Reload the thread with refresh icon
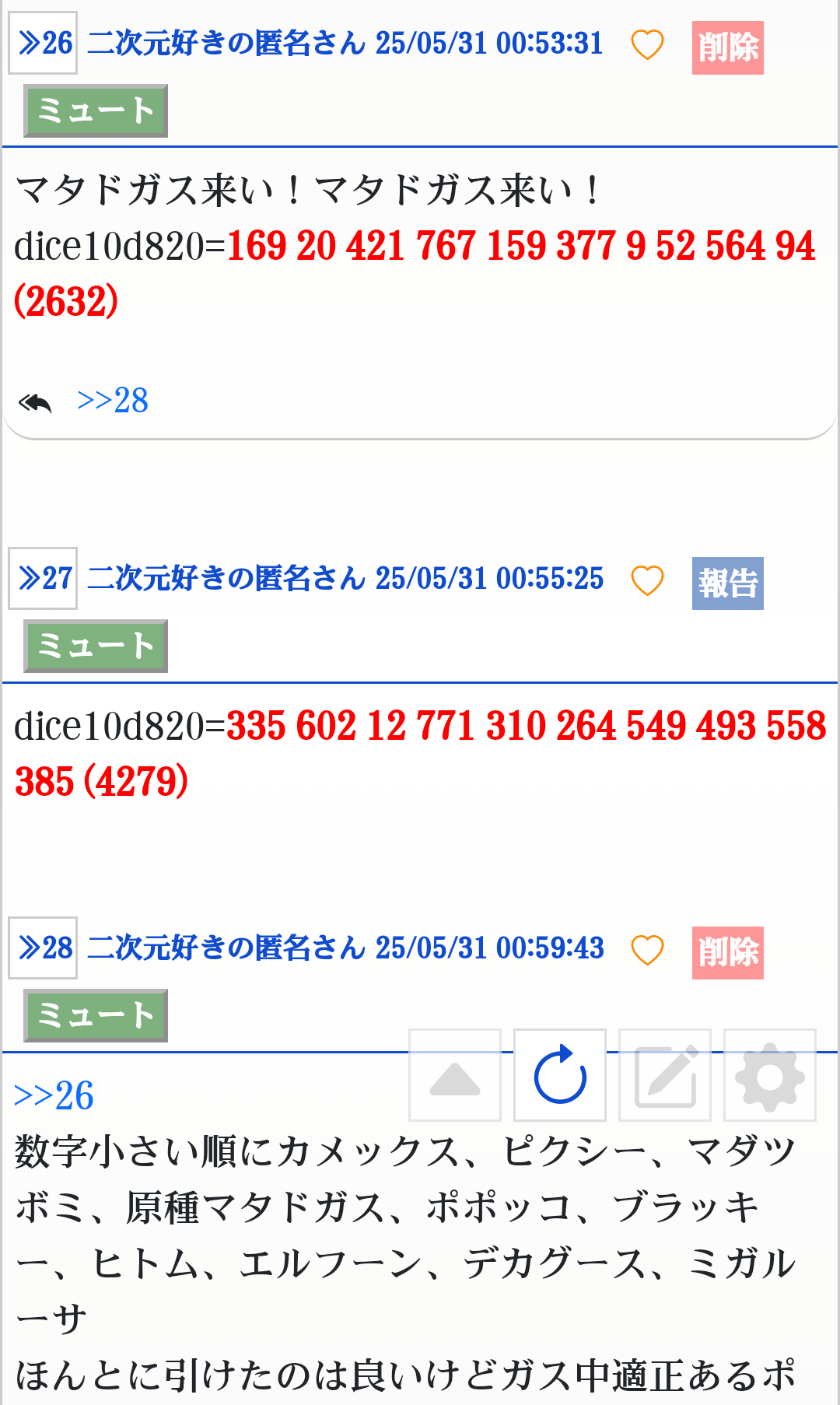 click(560, 1076)
